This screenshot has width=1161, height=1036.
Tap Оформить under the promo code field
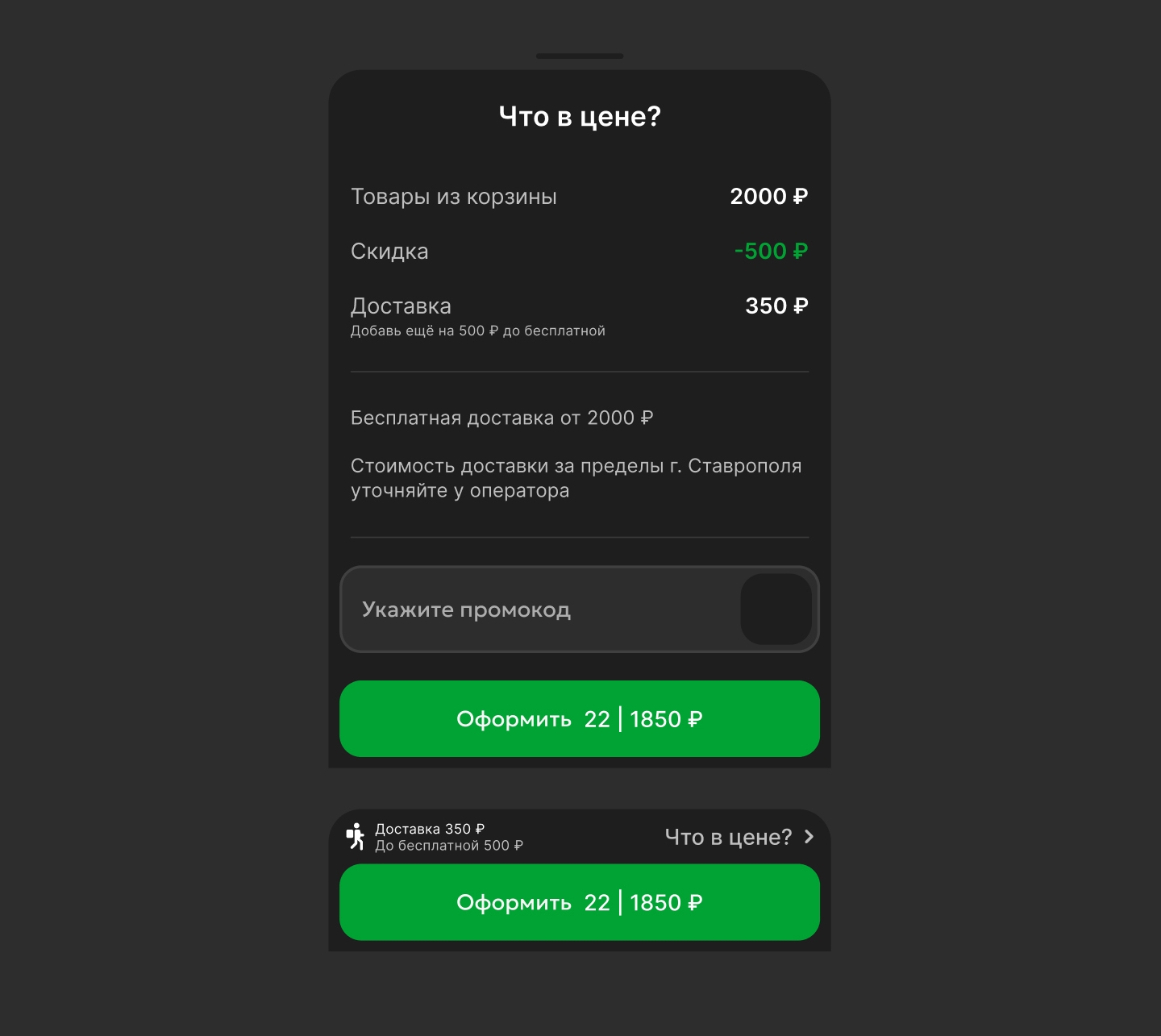pos(579,718)
